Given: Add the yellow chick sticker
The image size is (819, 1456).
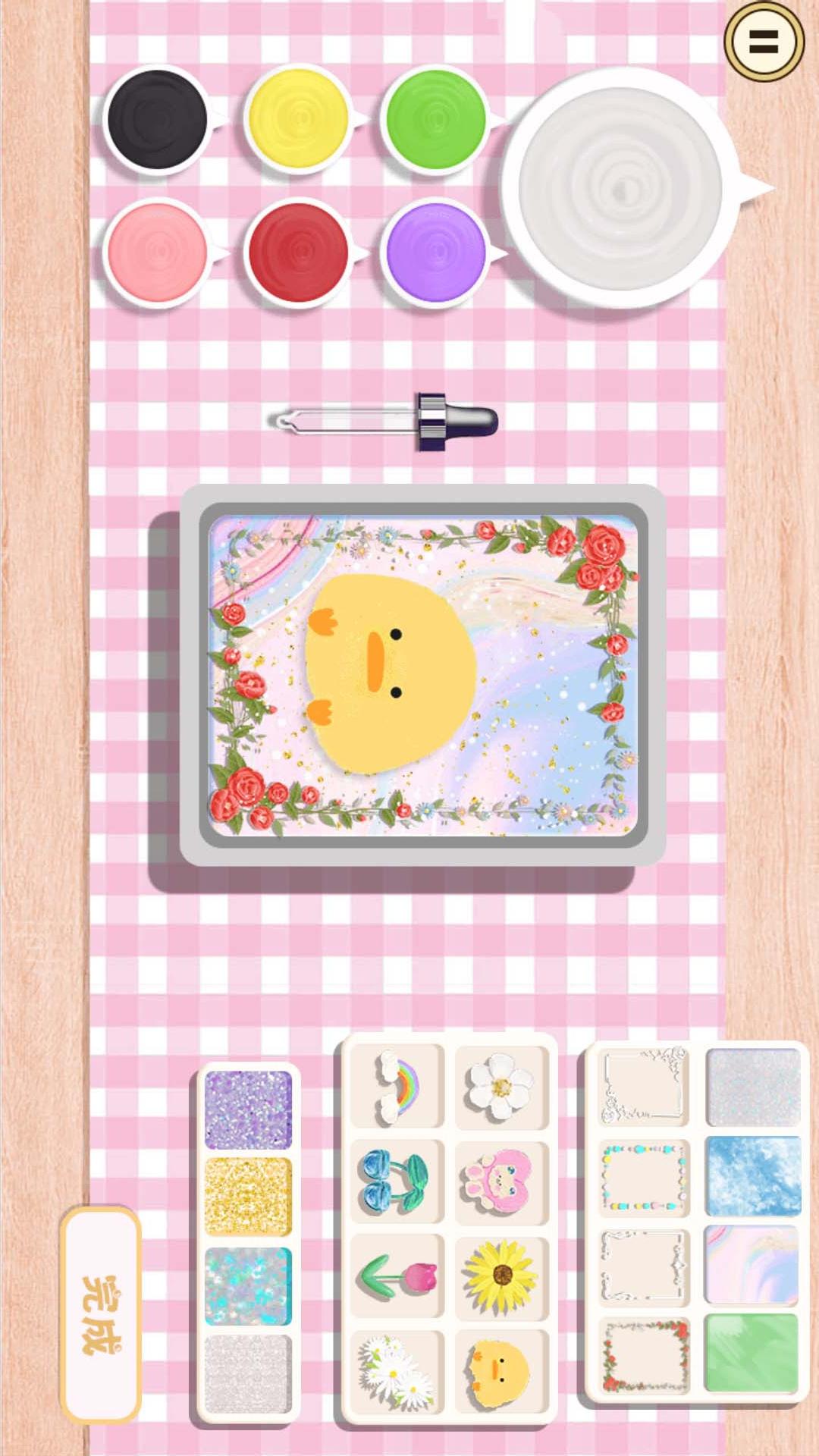Looking at the screenshot, I should pos(500,1371).
